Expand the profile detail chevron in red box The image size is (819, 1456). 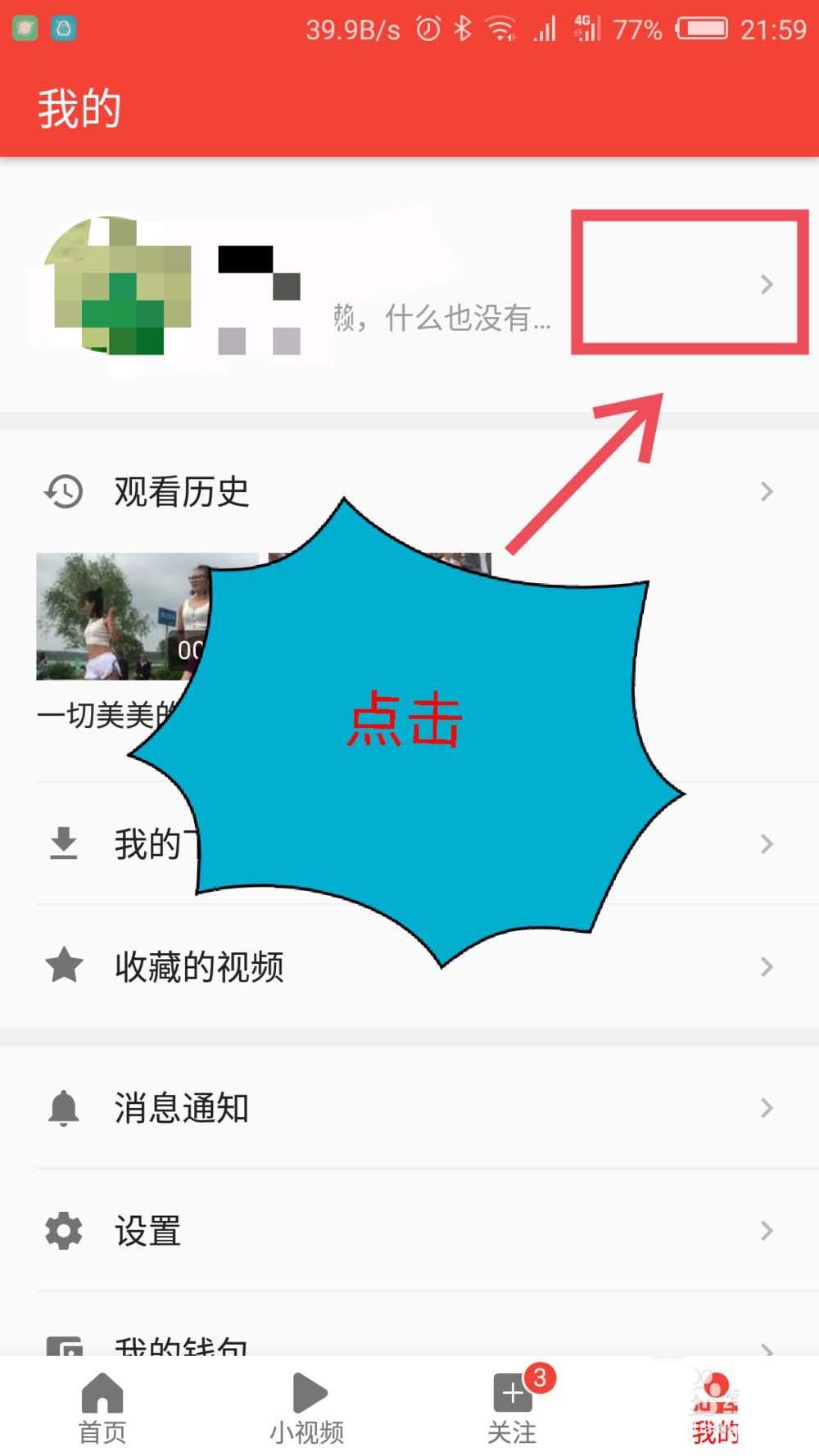[x=767, y=283]
